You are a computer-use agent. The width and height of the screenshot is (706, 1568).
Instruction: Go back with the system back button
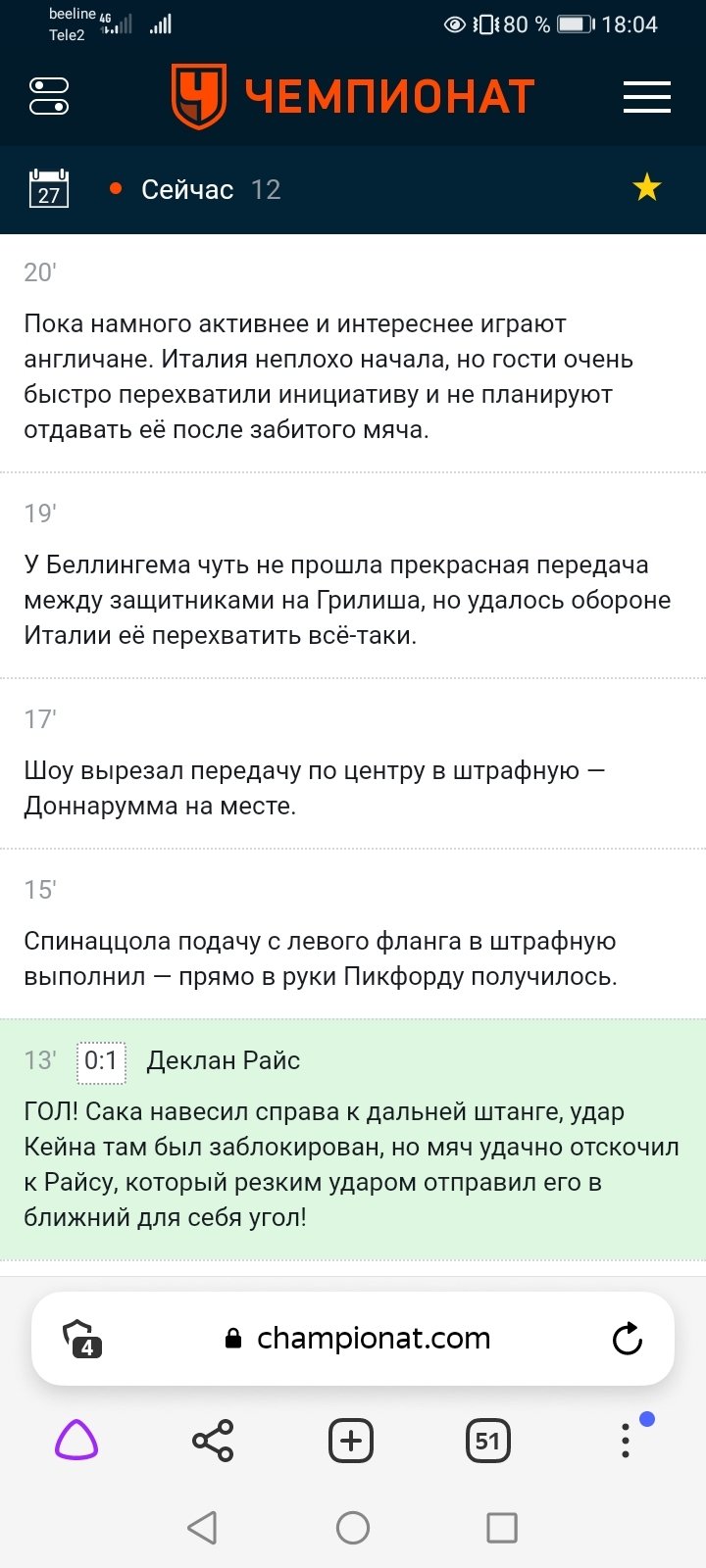[x=202, y=1527]
